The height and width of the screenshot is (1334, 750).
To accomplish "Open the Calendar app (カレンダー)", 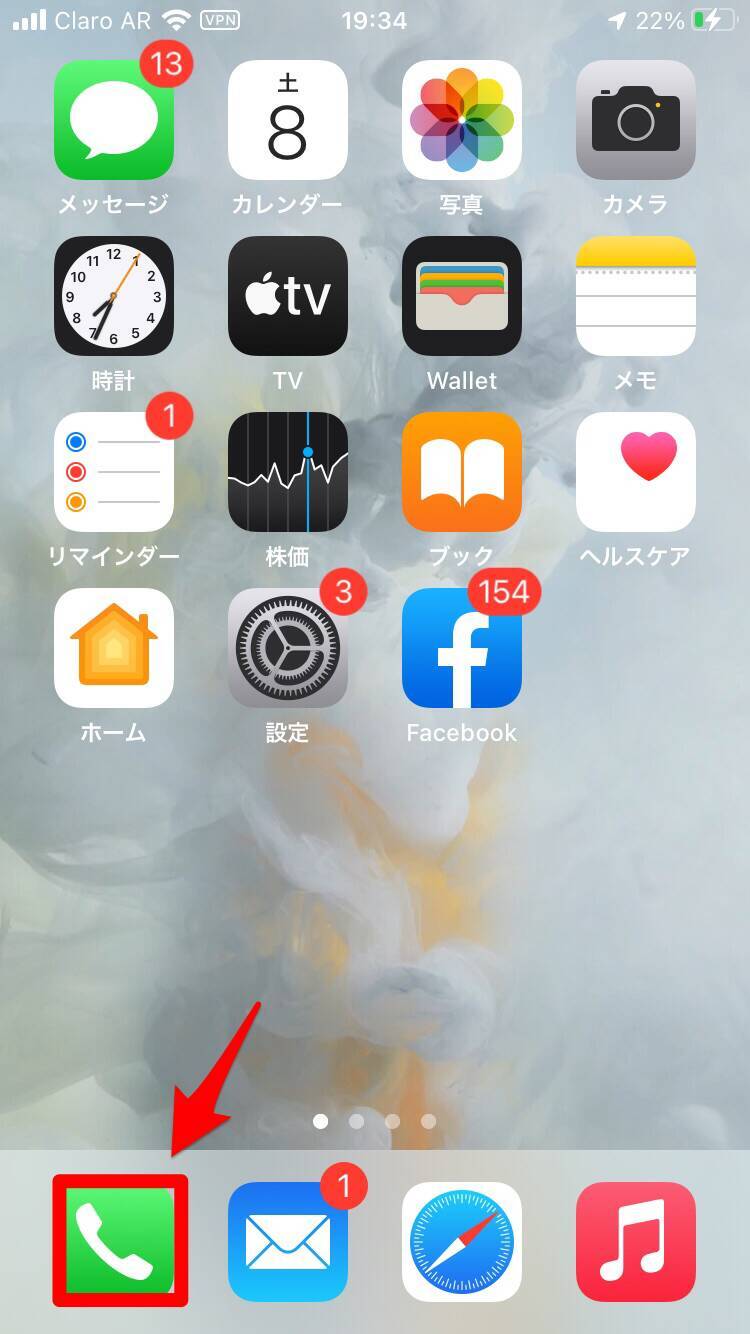I will 287,120.
